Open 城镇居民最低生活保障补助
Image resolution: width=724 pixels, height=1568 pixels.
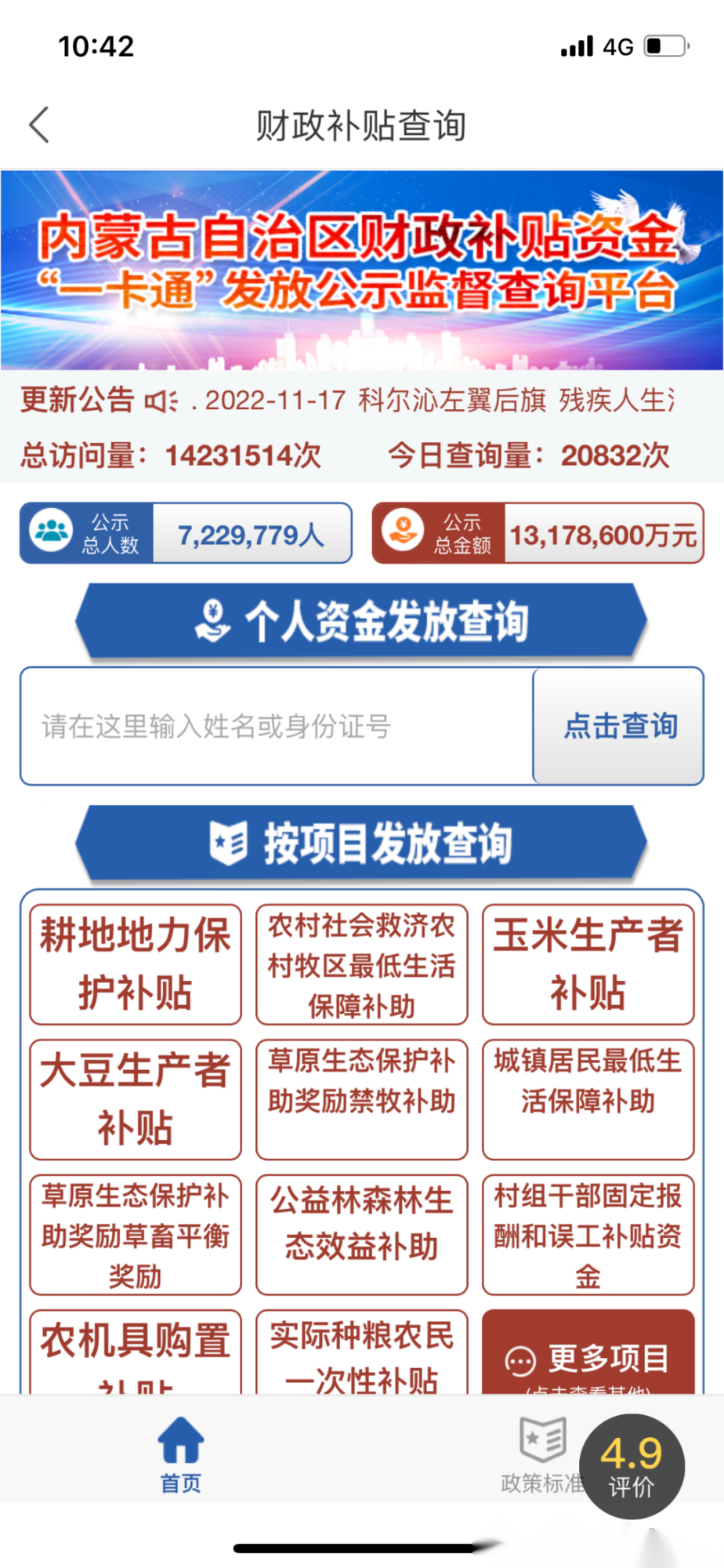click(x=588, y=1099)
